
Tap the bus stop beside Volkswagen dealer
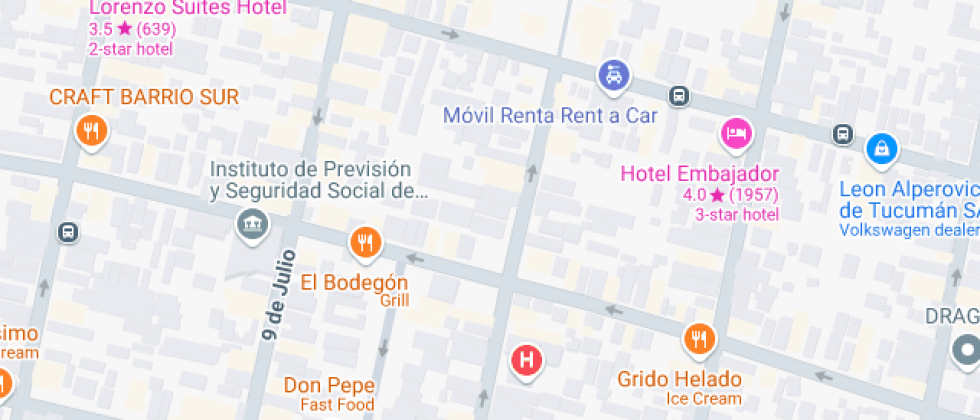pos(842,133)
